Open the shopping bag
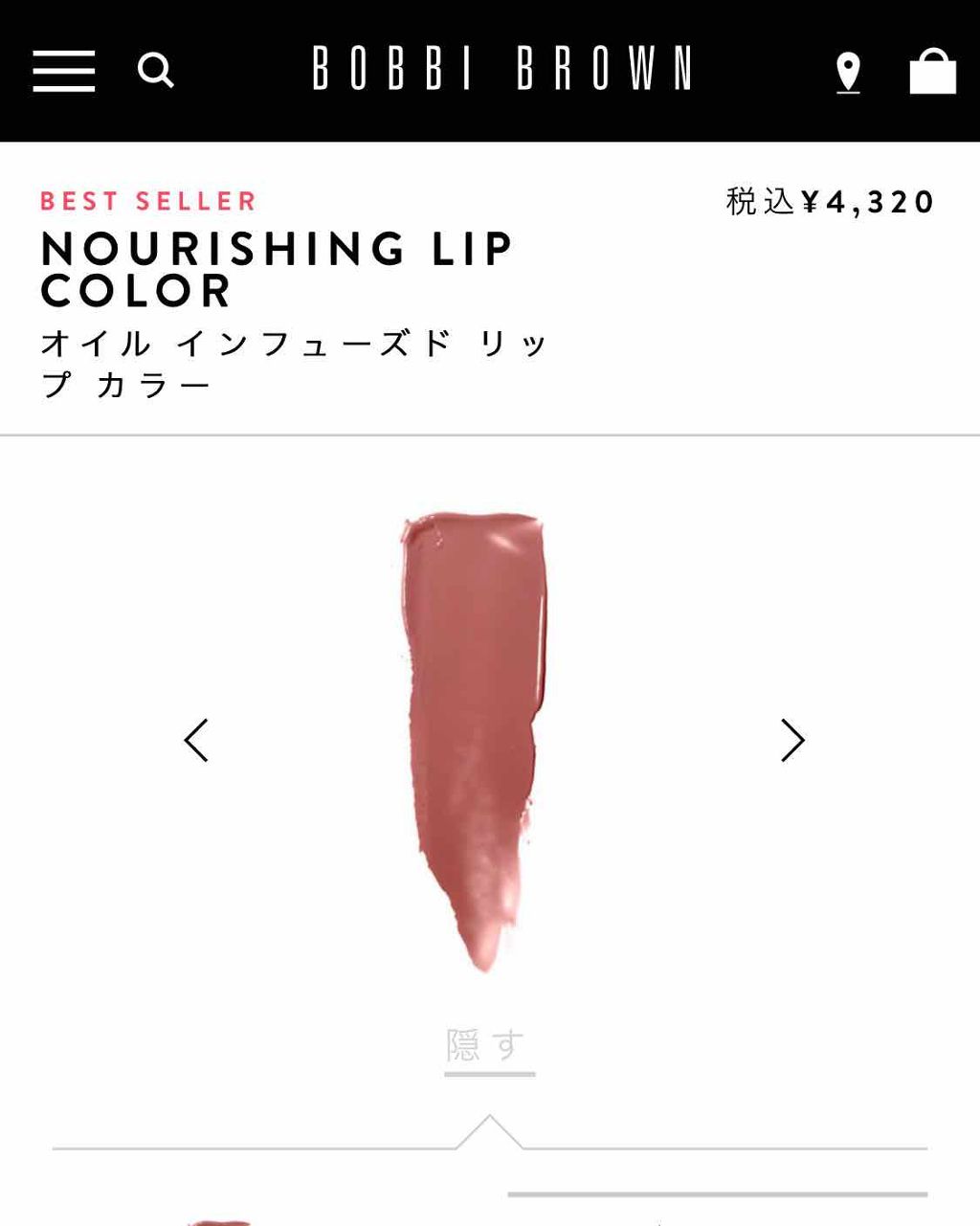The height and width of the screenshot is (1226, 980). pos(932,72)
